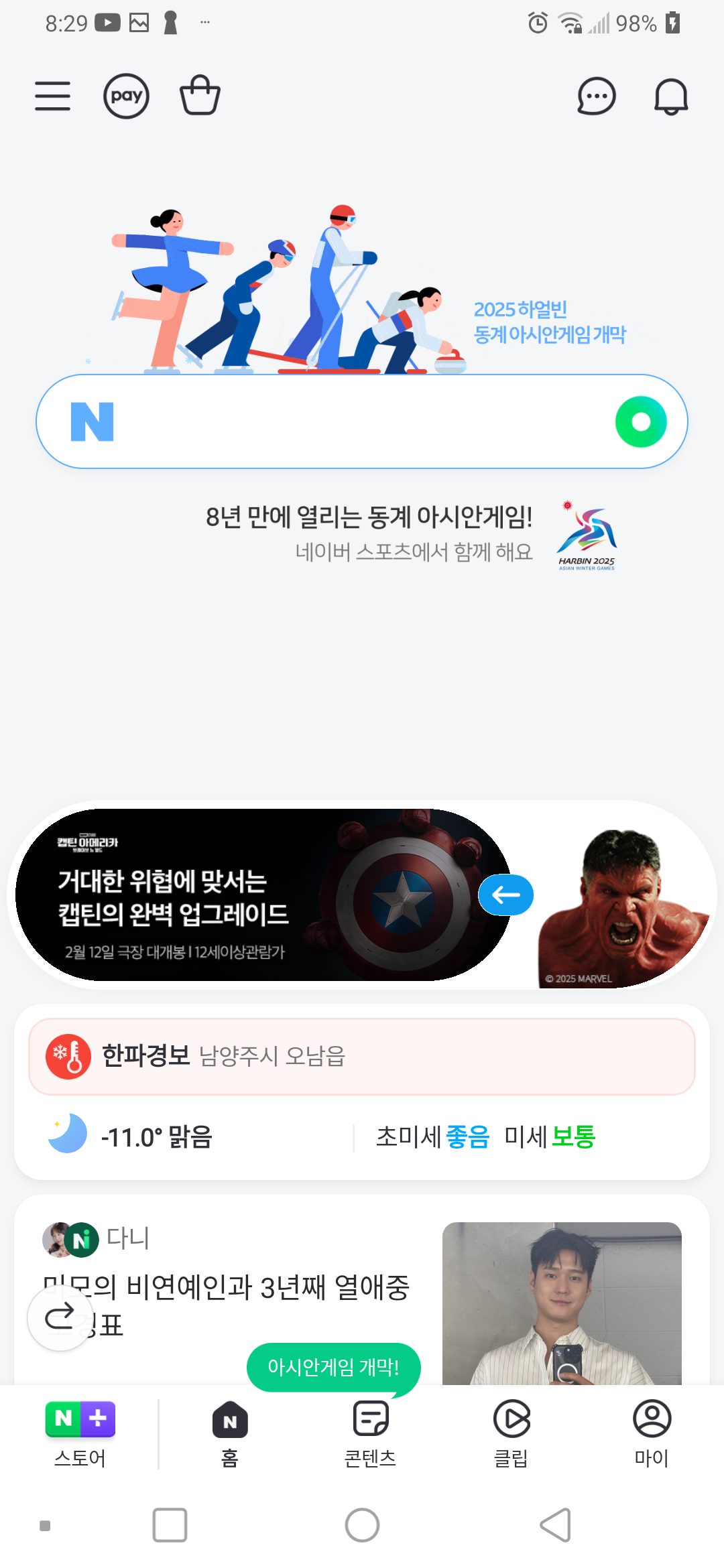The height and width of the screenshot is (1568, 724).
Task: Open the 클립 tab
Action: pyautogui.click(x=511, y=1434)
